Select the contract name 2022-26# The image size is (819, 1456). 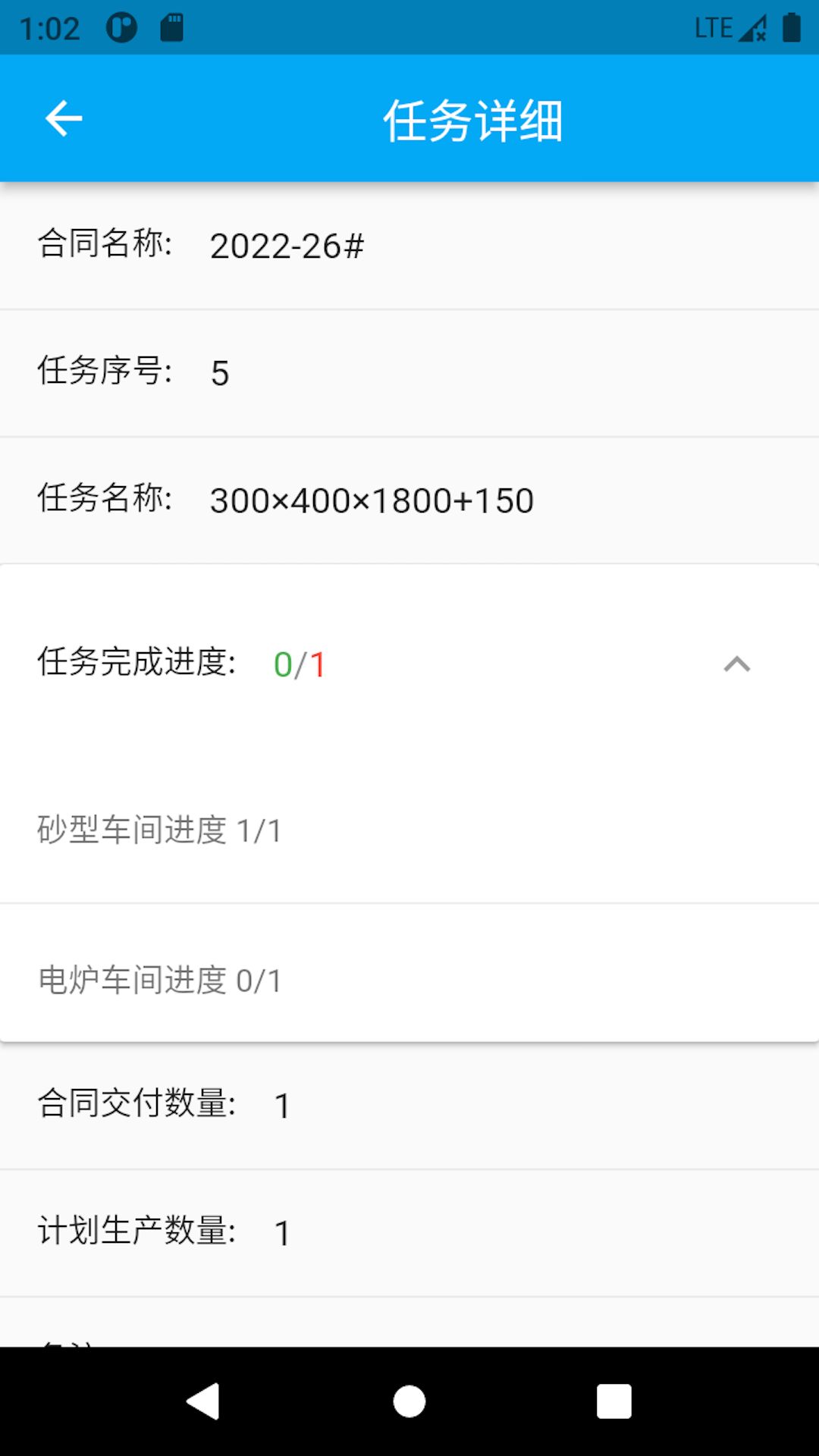287,245
